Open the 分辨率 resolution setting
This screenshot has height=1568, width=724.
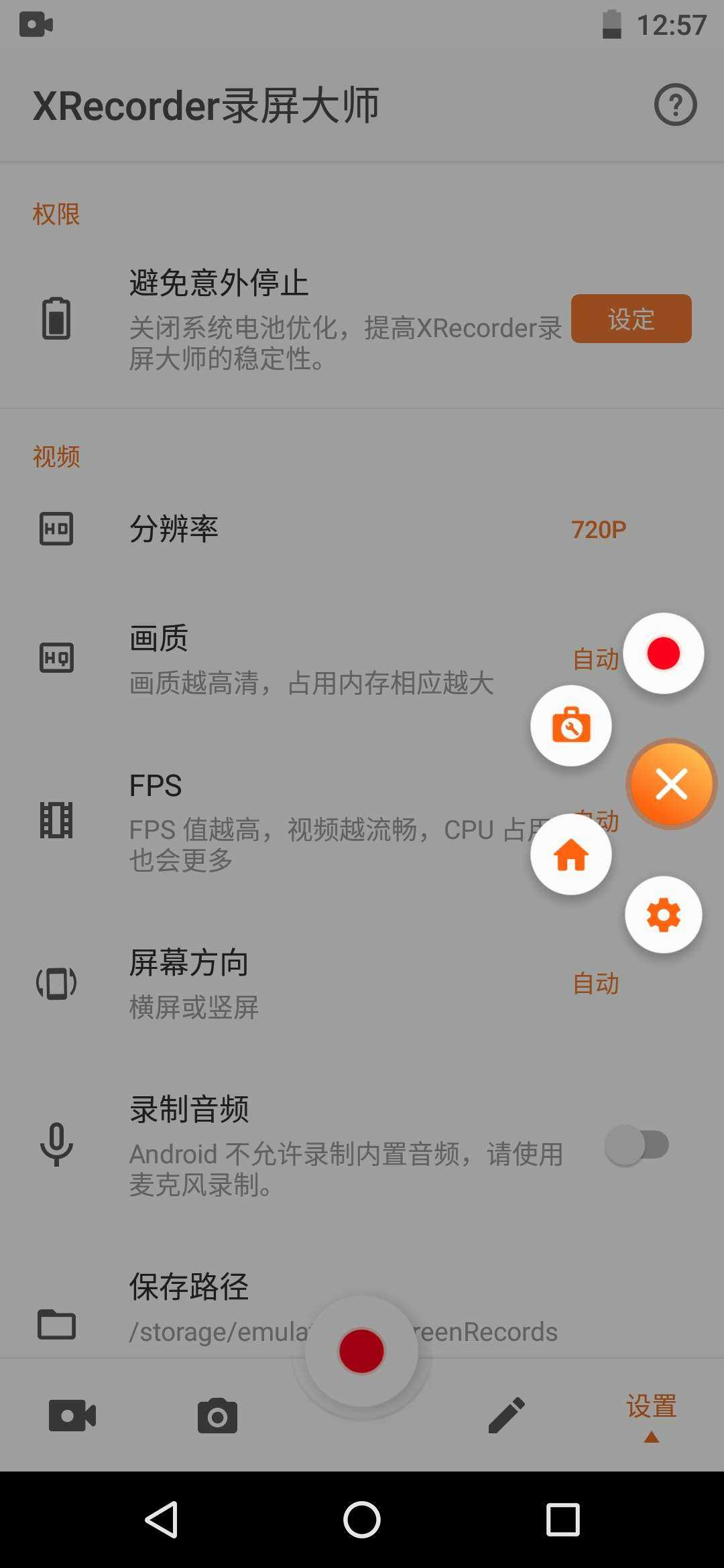[x=362, y=529]
